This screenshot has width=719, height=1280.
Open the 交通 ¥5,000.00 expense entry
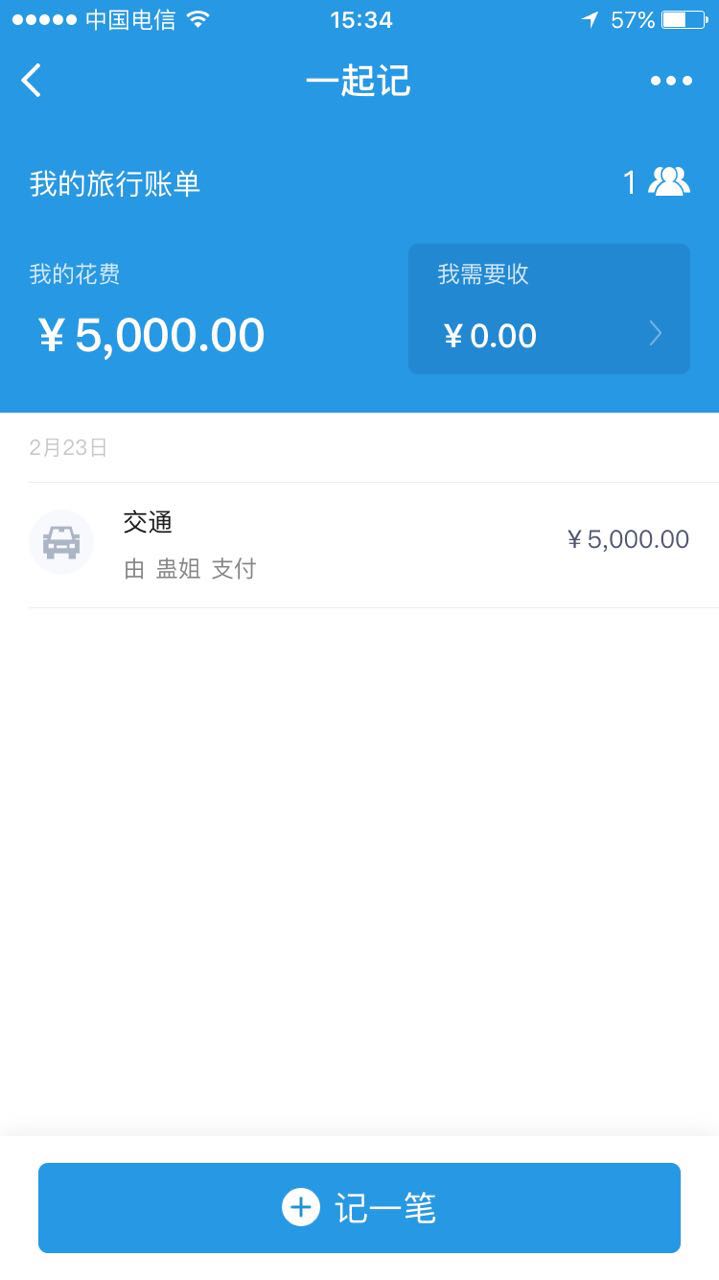(x=359, y=544)
